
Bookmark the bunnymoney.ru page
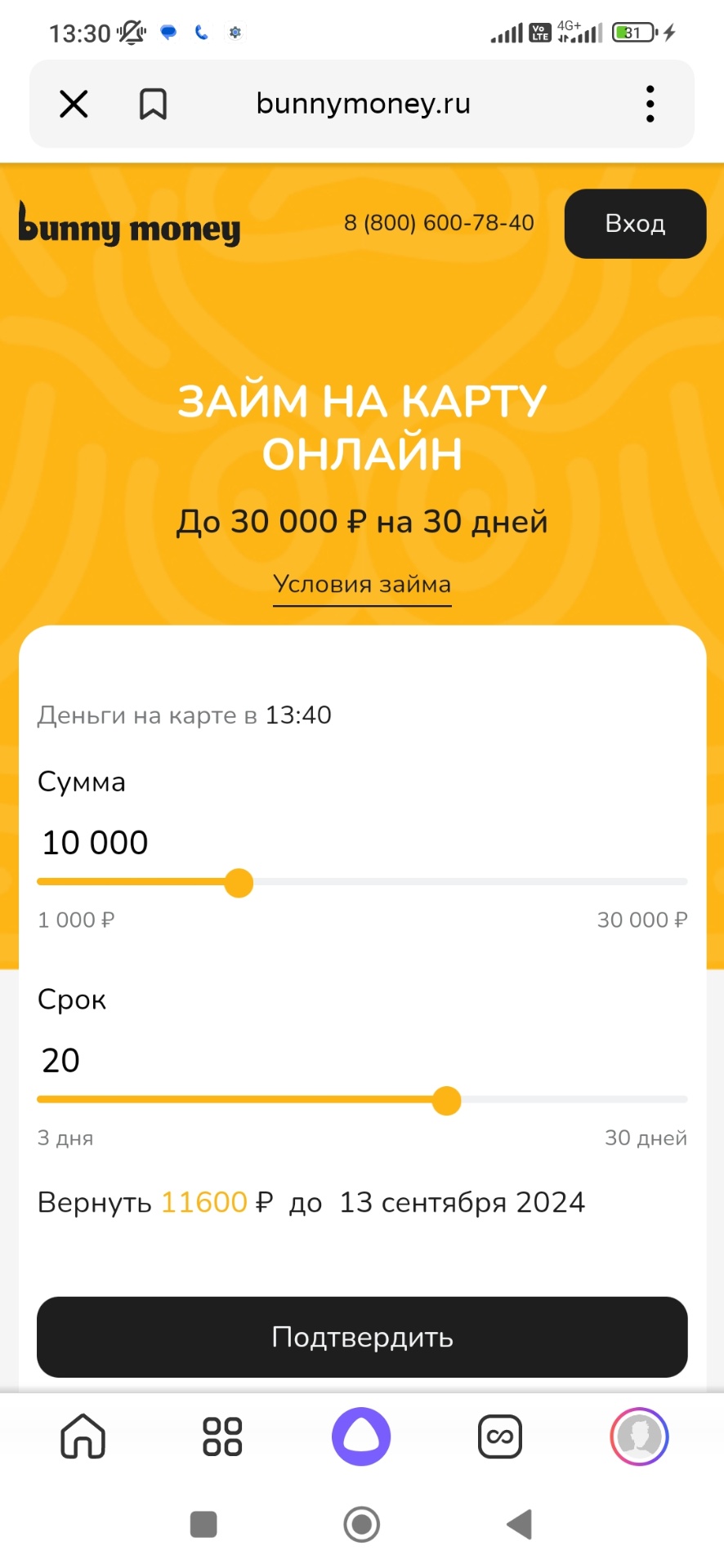(153, 104)
